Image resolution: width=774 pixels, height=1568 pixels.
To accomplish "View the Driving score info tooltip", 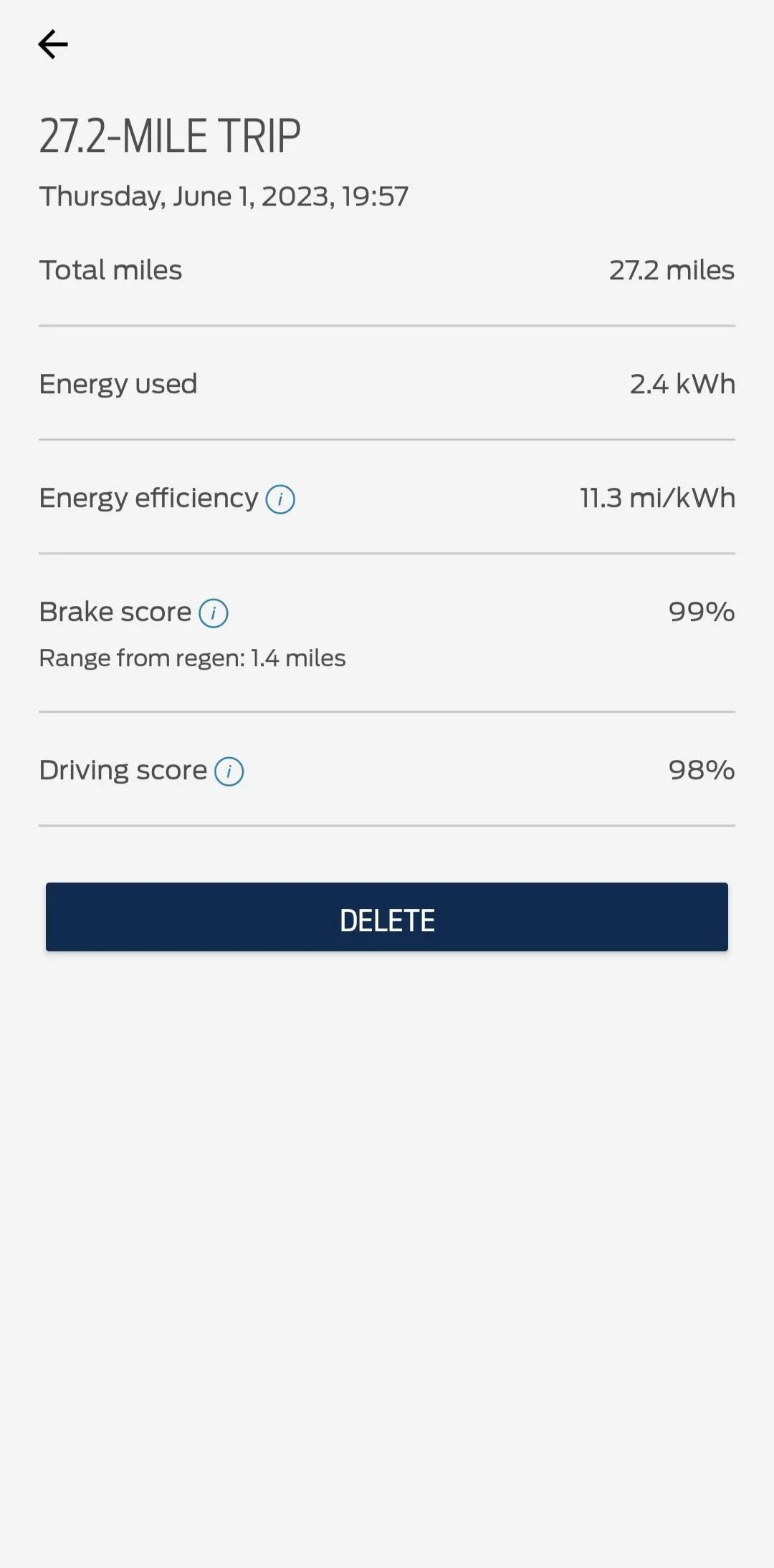I will (229, 771).
